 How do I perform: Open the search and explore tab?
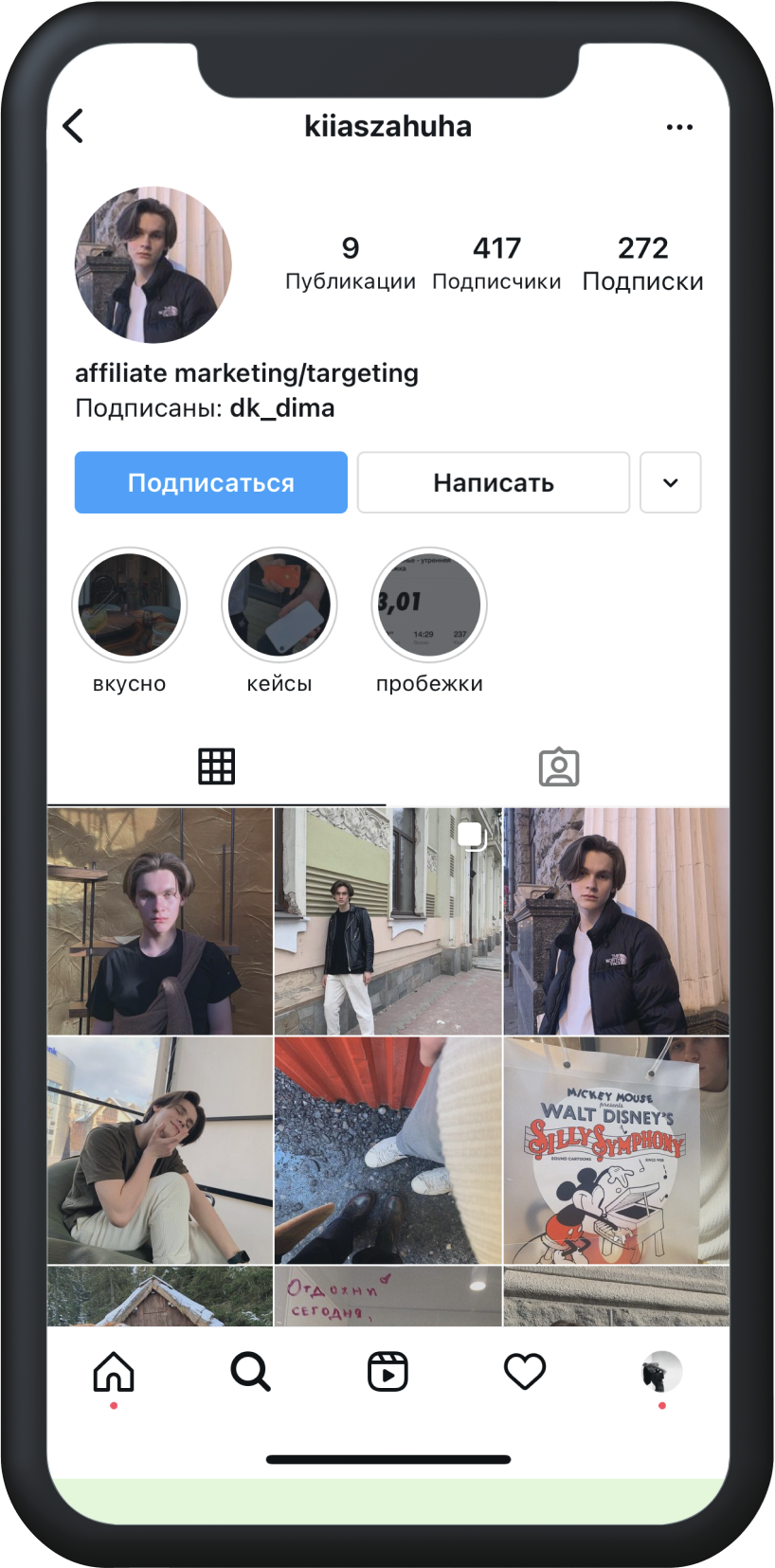tap(251, 1371)
